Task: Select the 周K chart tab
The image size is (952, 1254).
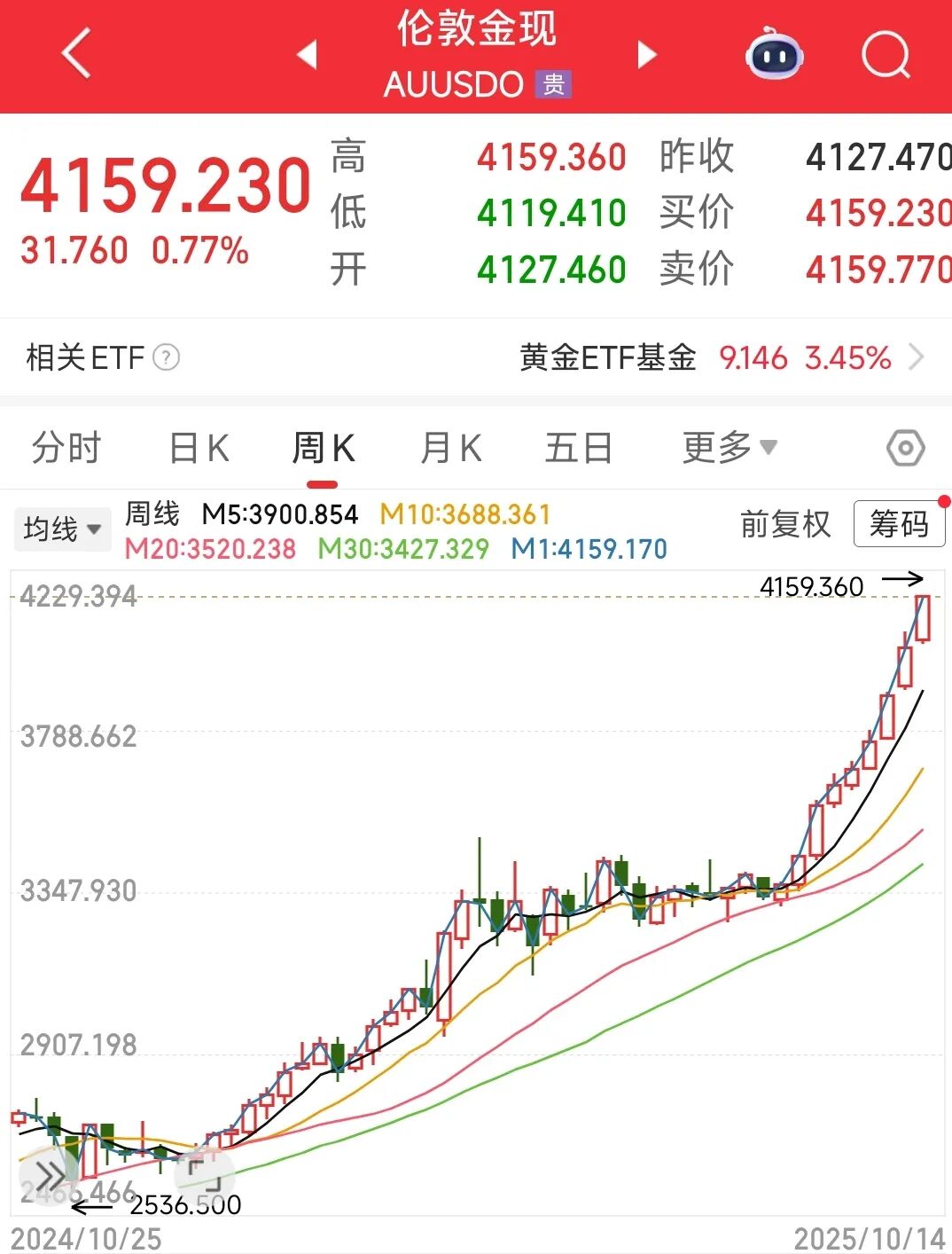Action: (323, 448)
